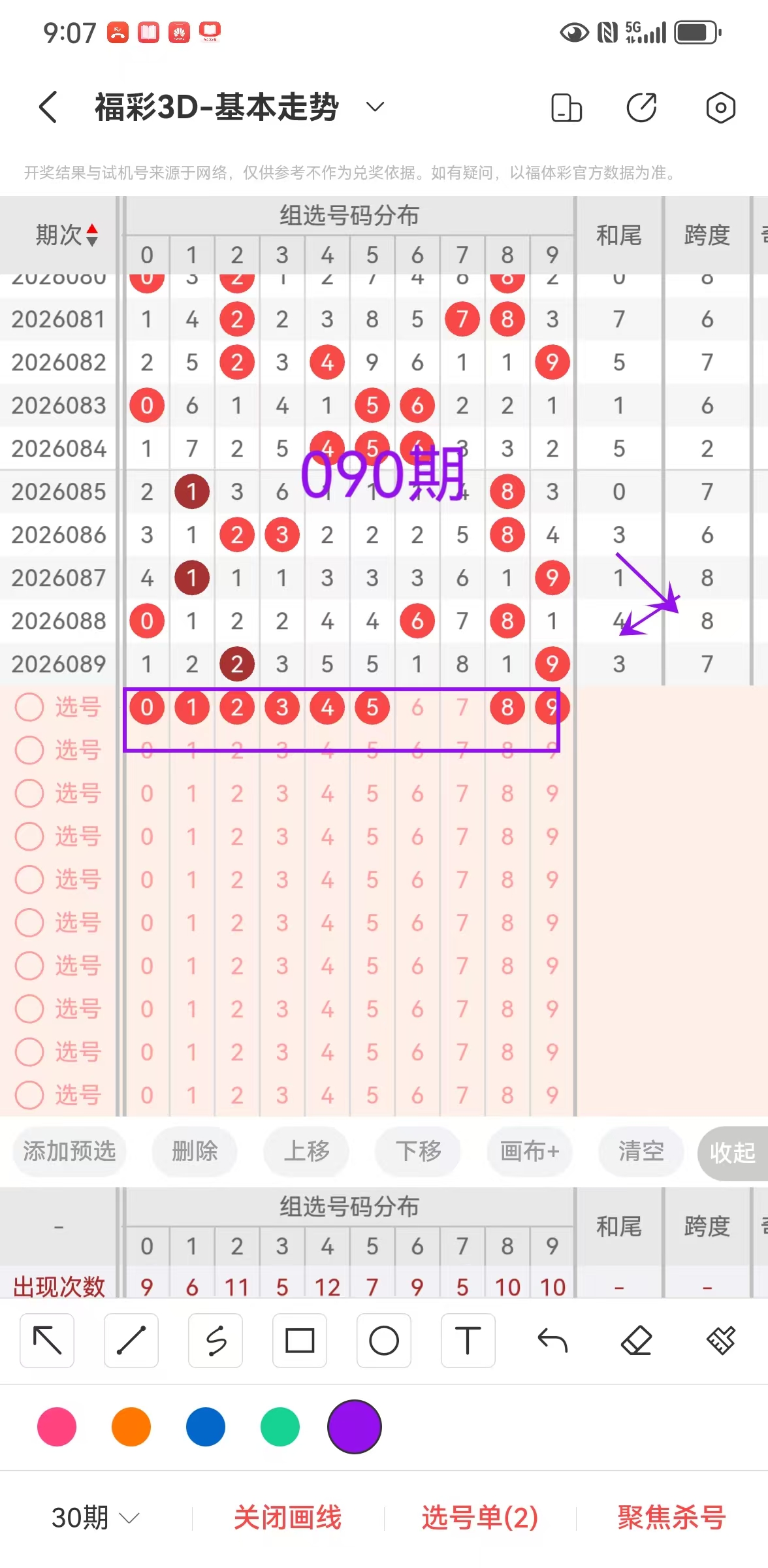Open the share icon in the top bar

point(641,108)
